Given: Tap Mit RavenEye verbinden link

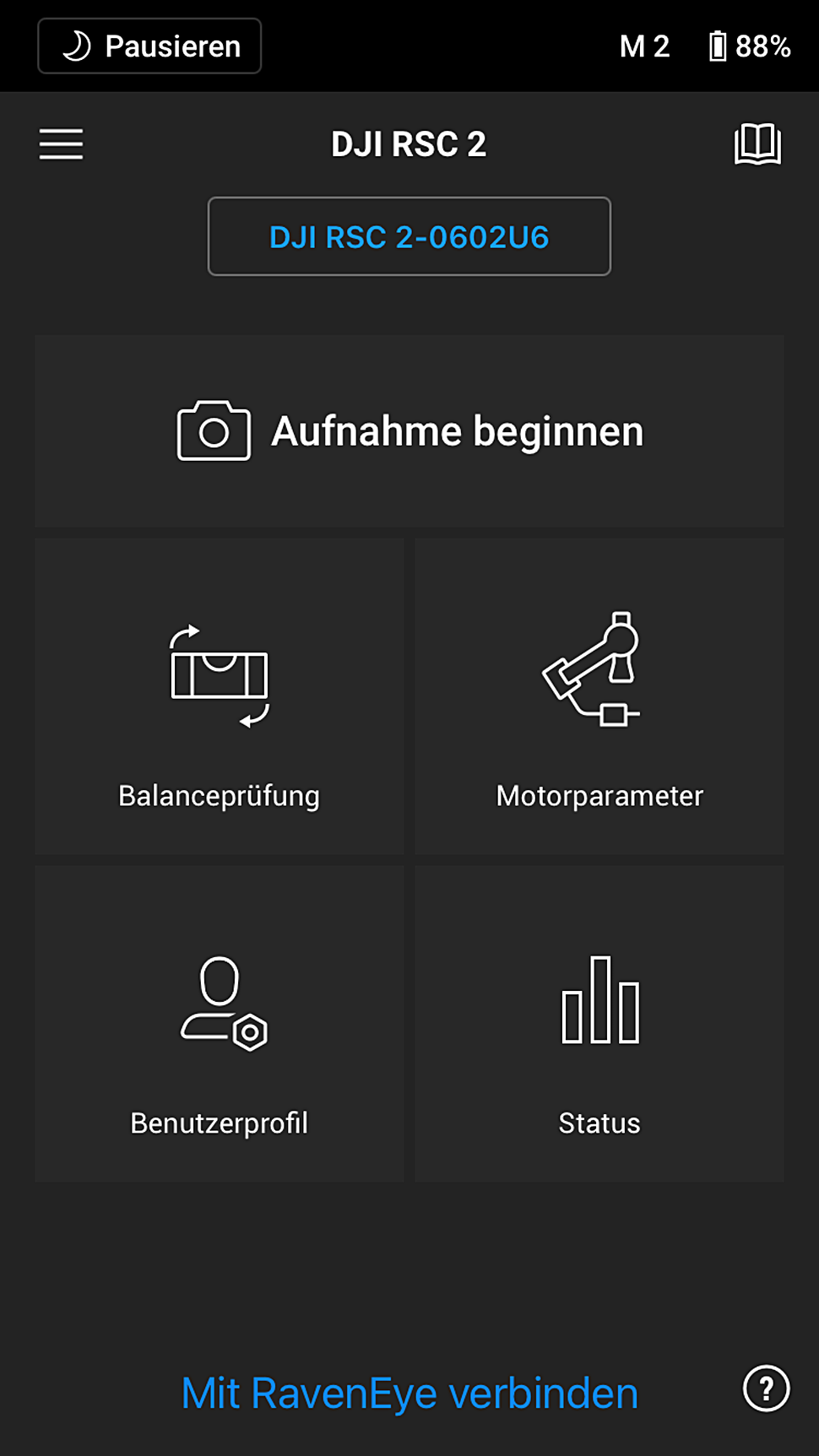Looking at the screenshot, I should 409,1393.
